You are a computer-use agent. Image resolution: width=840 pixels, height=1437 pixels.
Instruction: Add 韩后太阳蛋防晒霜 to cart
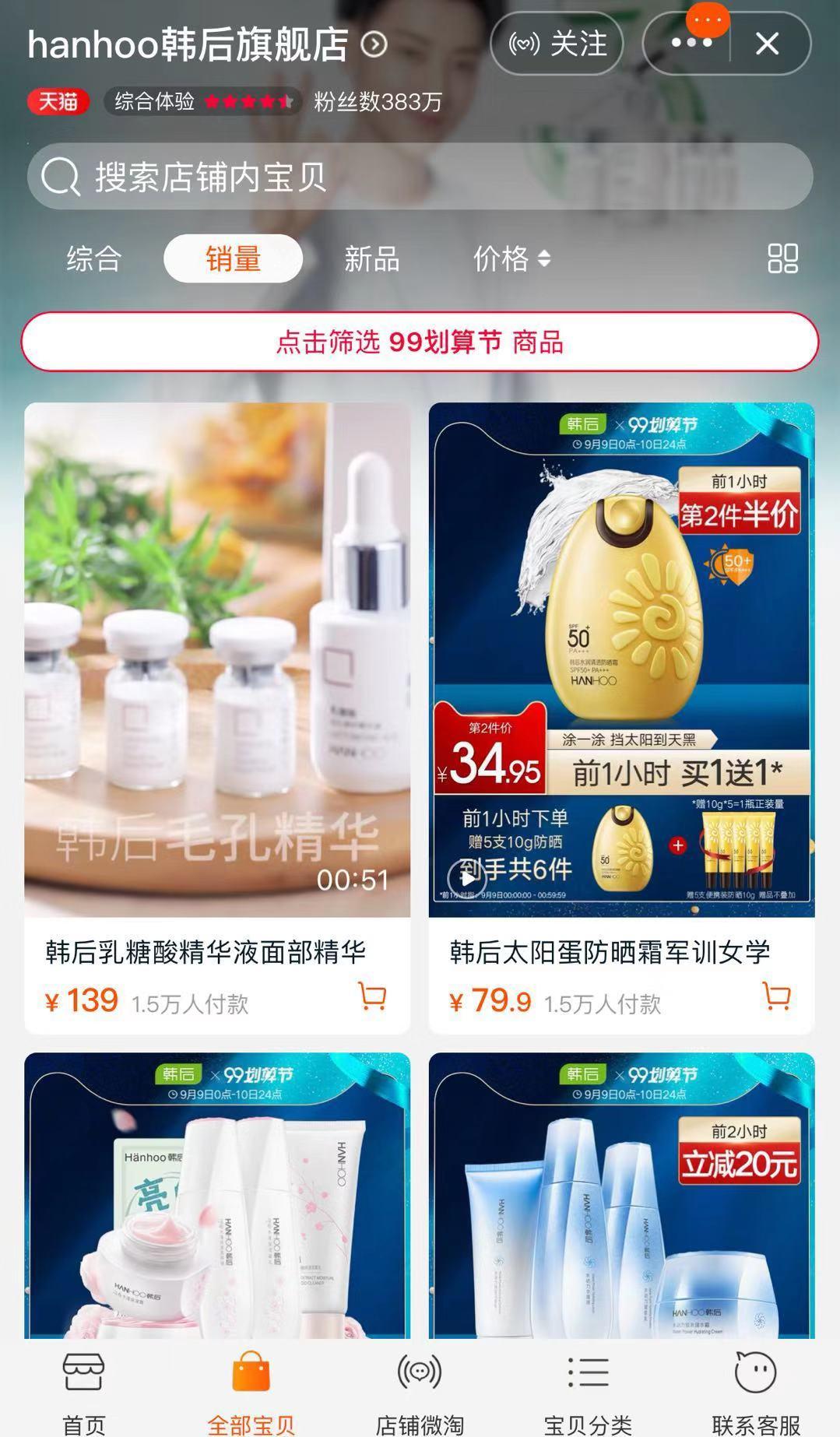click(x=776, y=996)
